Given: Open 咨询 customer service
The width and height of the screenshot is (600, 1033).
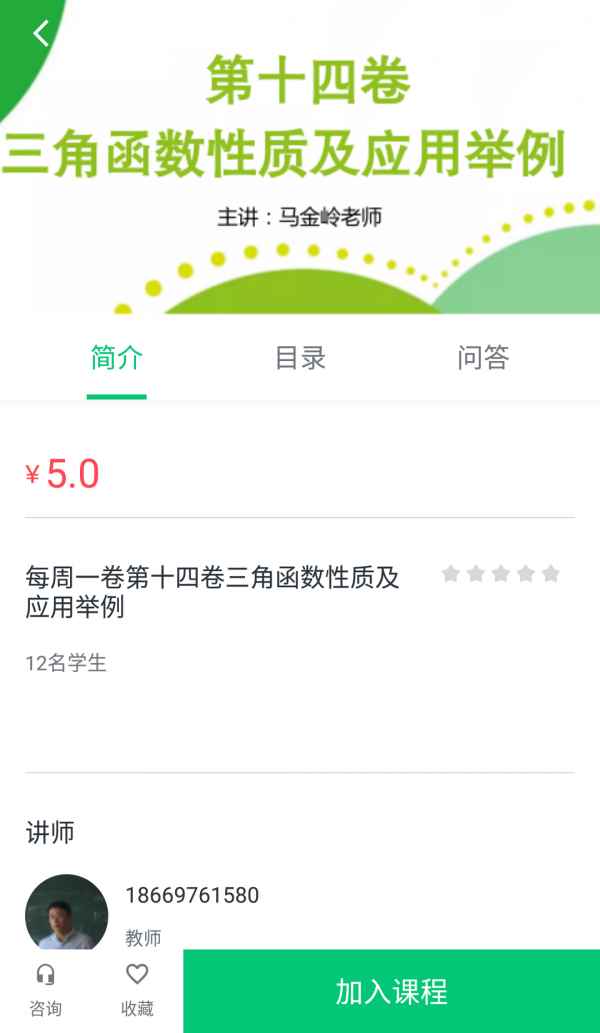Looking at the screenshot, I should click(45, 990).
